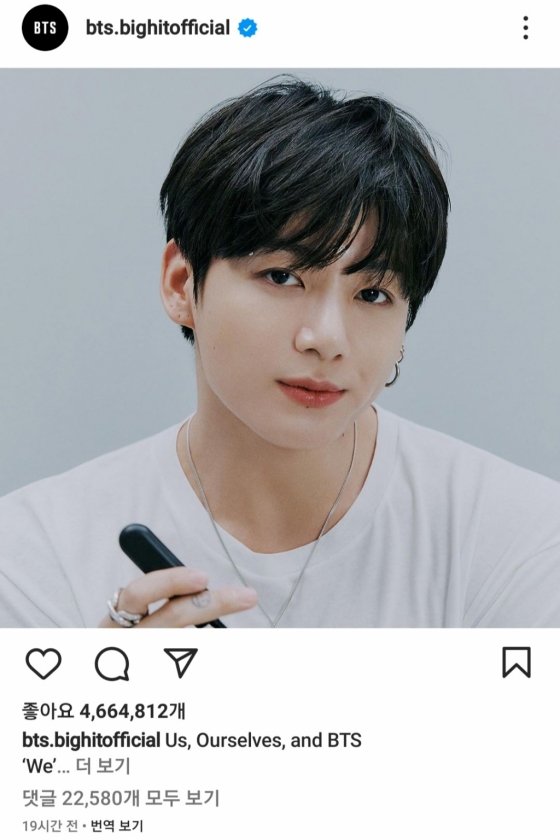Open the three-dot overflow menu

(526, 28)
